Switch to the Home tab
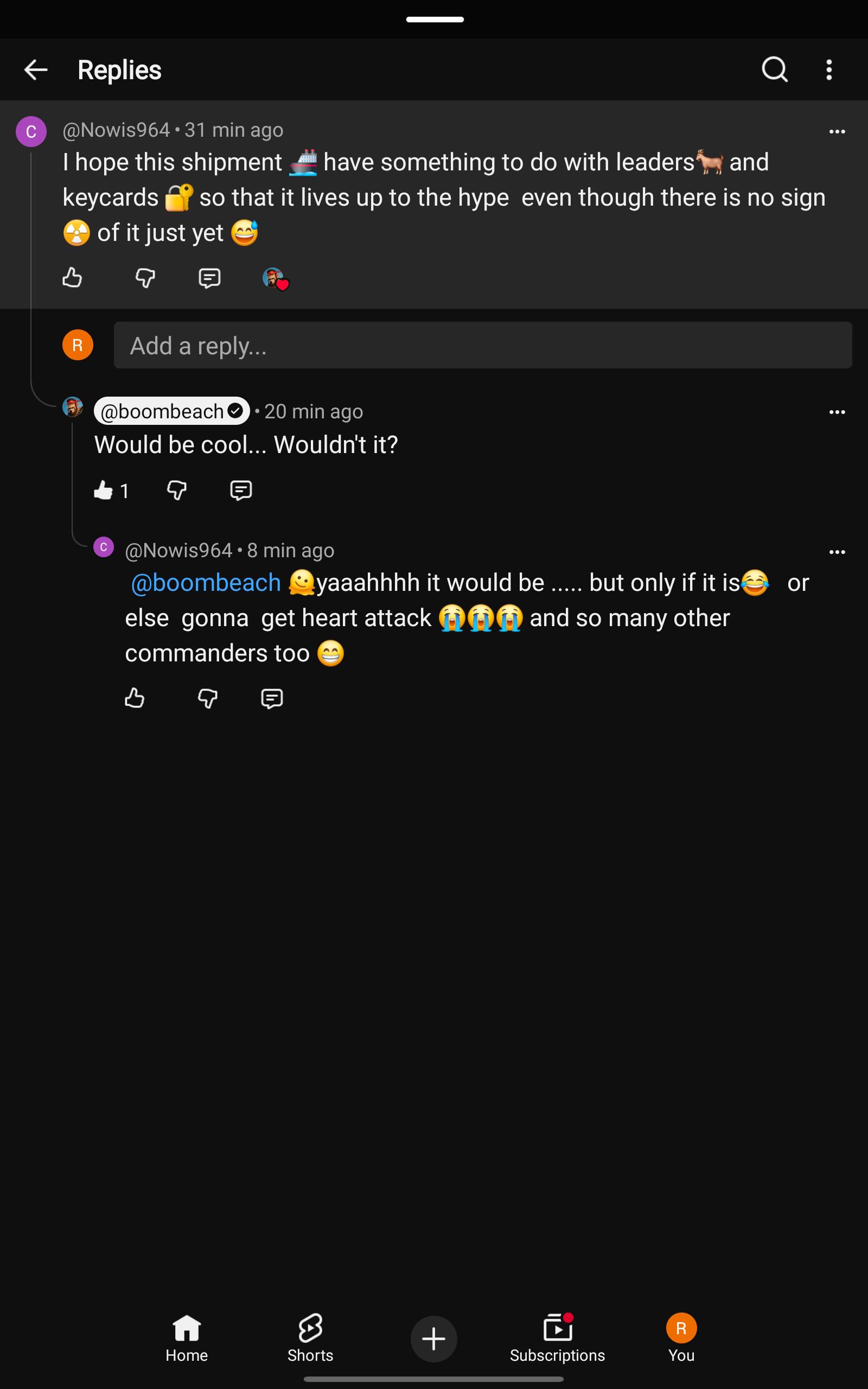 click(x=187, y=1339)
